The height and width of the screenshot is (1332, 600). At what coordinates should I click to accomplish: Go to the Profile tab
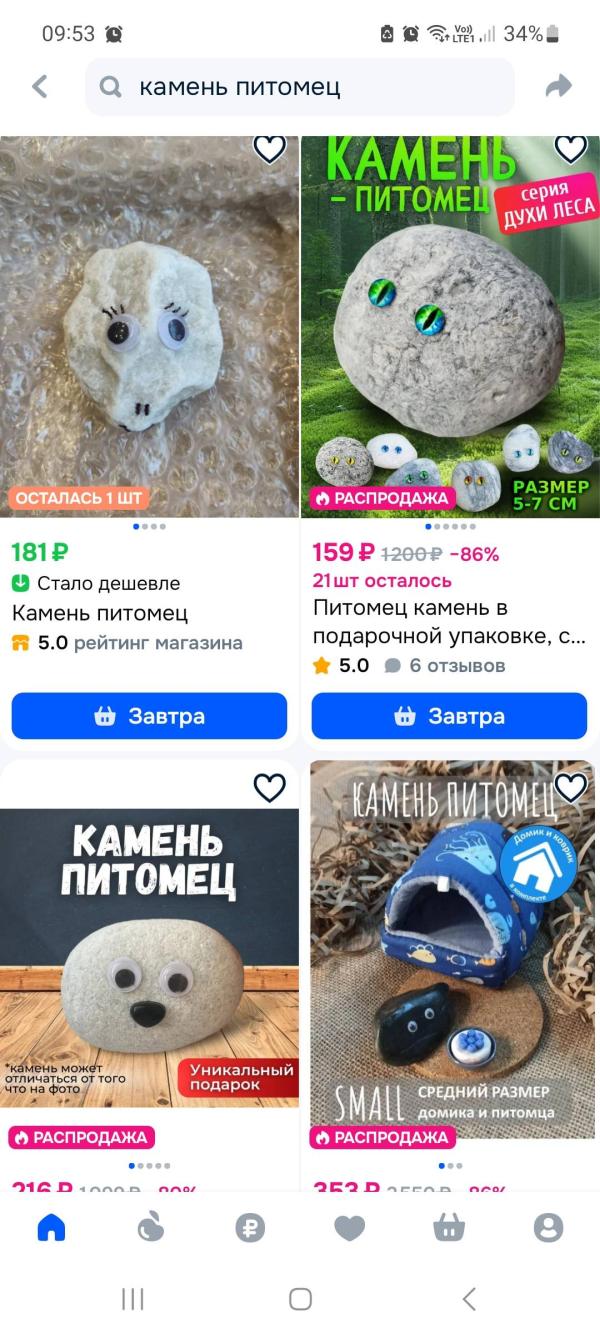(x=548, y=1227)
